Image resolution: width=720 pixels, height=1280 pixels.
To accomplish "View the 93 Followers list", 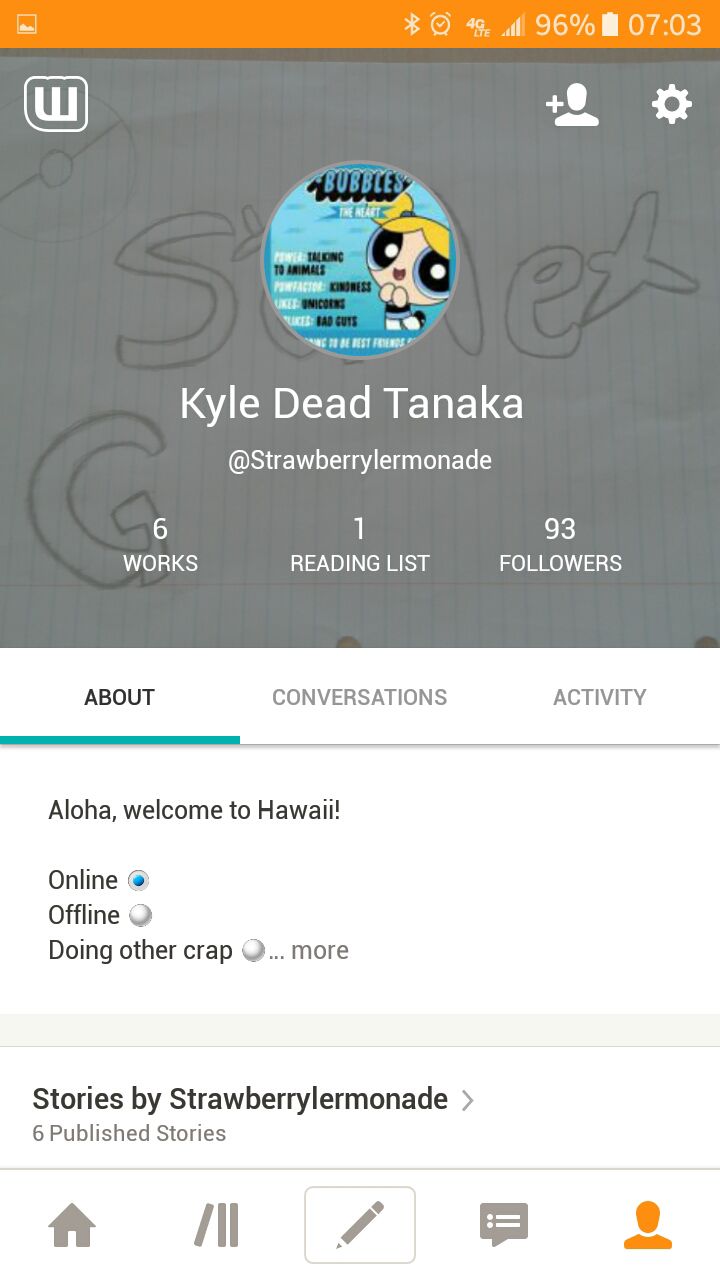I will (560, 545).
